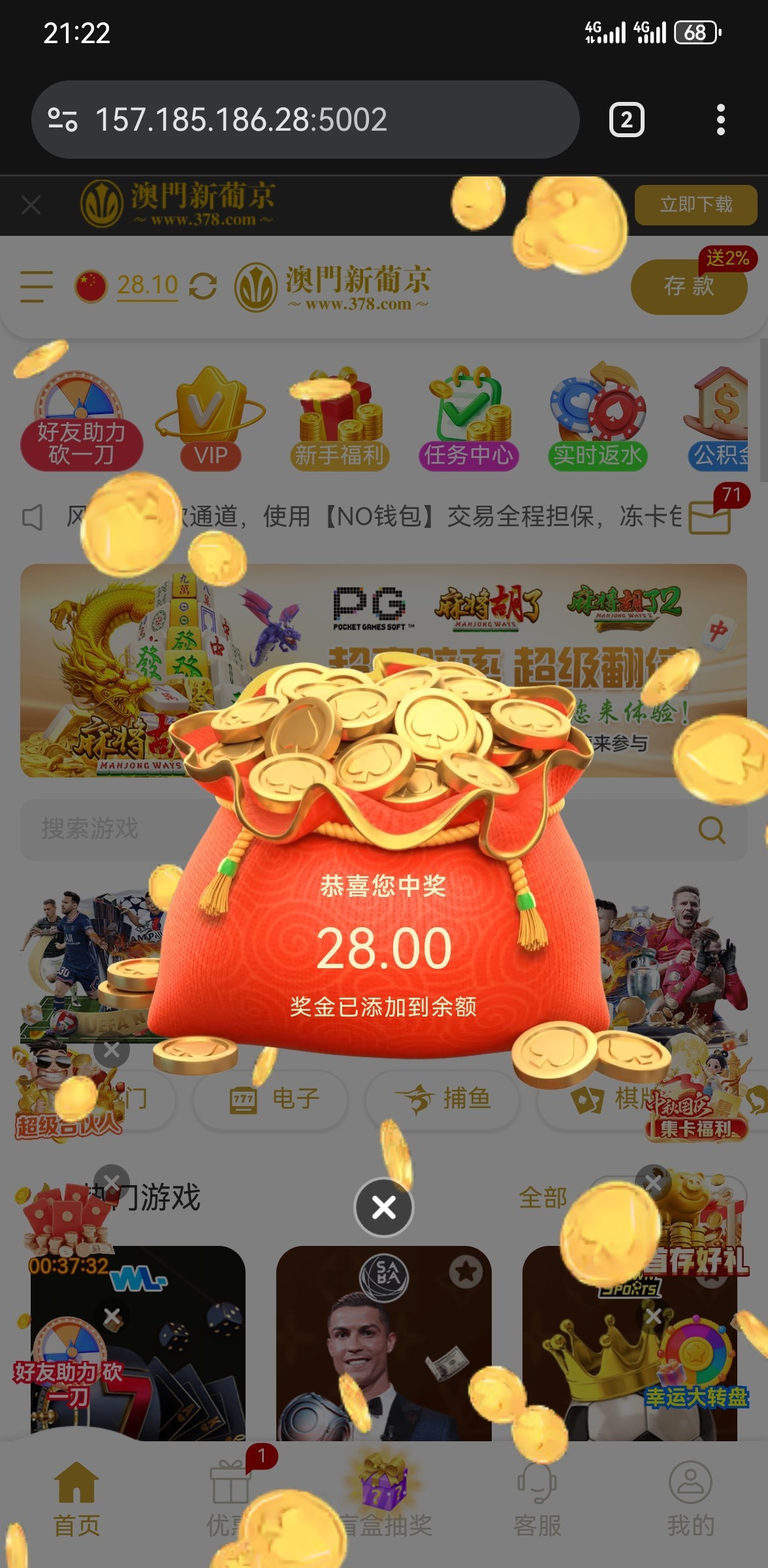Refresh the account balance
Screen dimensions: 768x1568
point(202,286)
